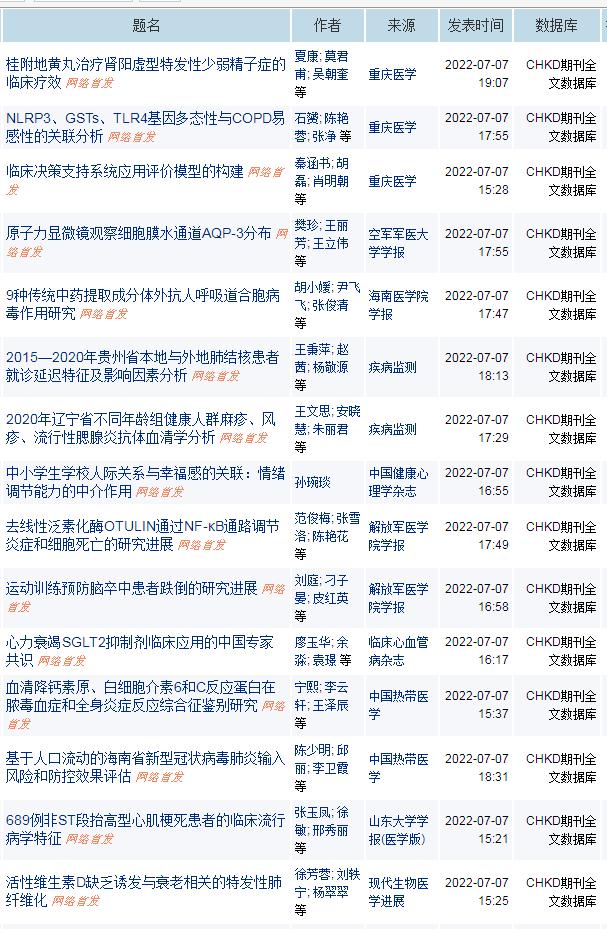This screenshot has height=929, width=607.
Task: Open 山东大学学报(医学版) journal source
Action: point(397,830)
